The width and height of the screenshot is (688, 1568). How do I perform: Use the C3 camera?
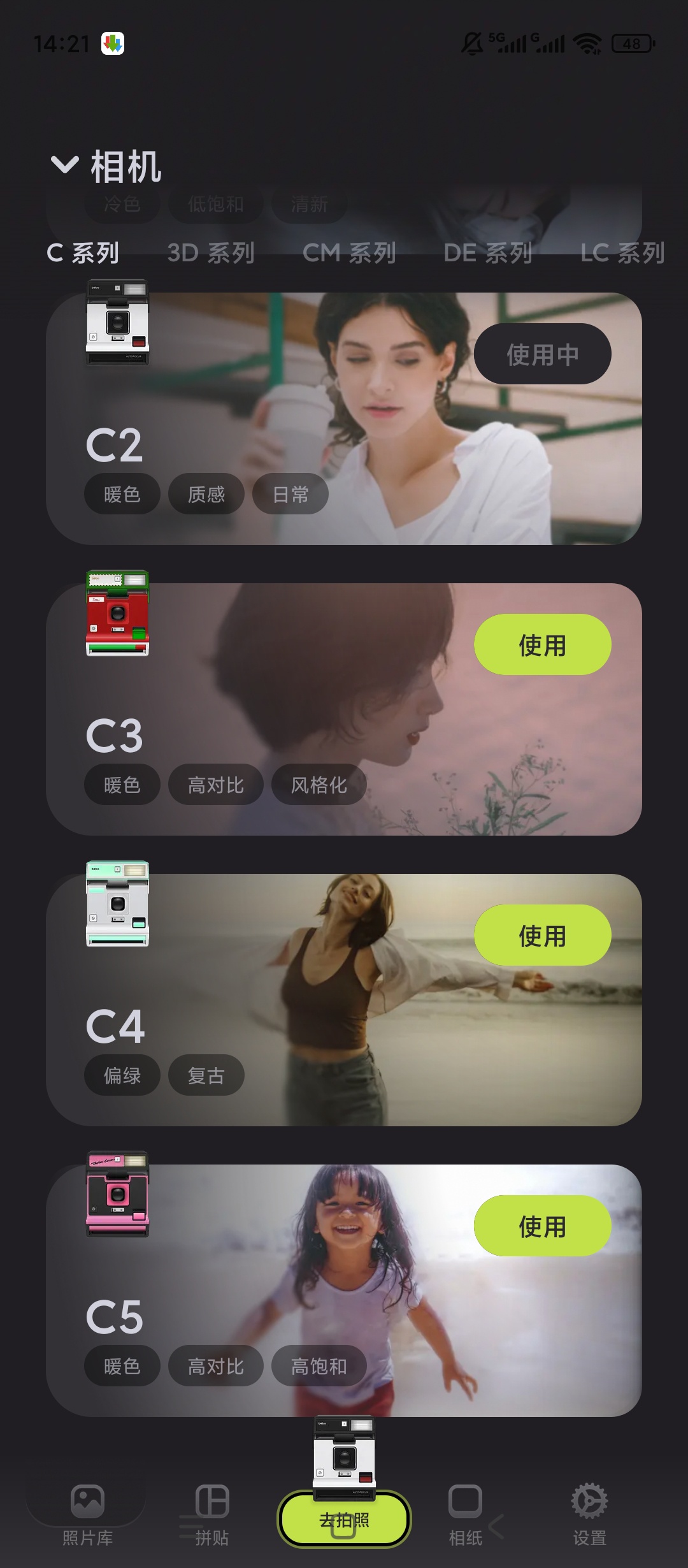543,644
